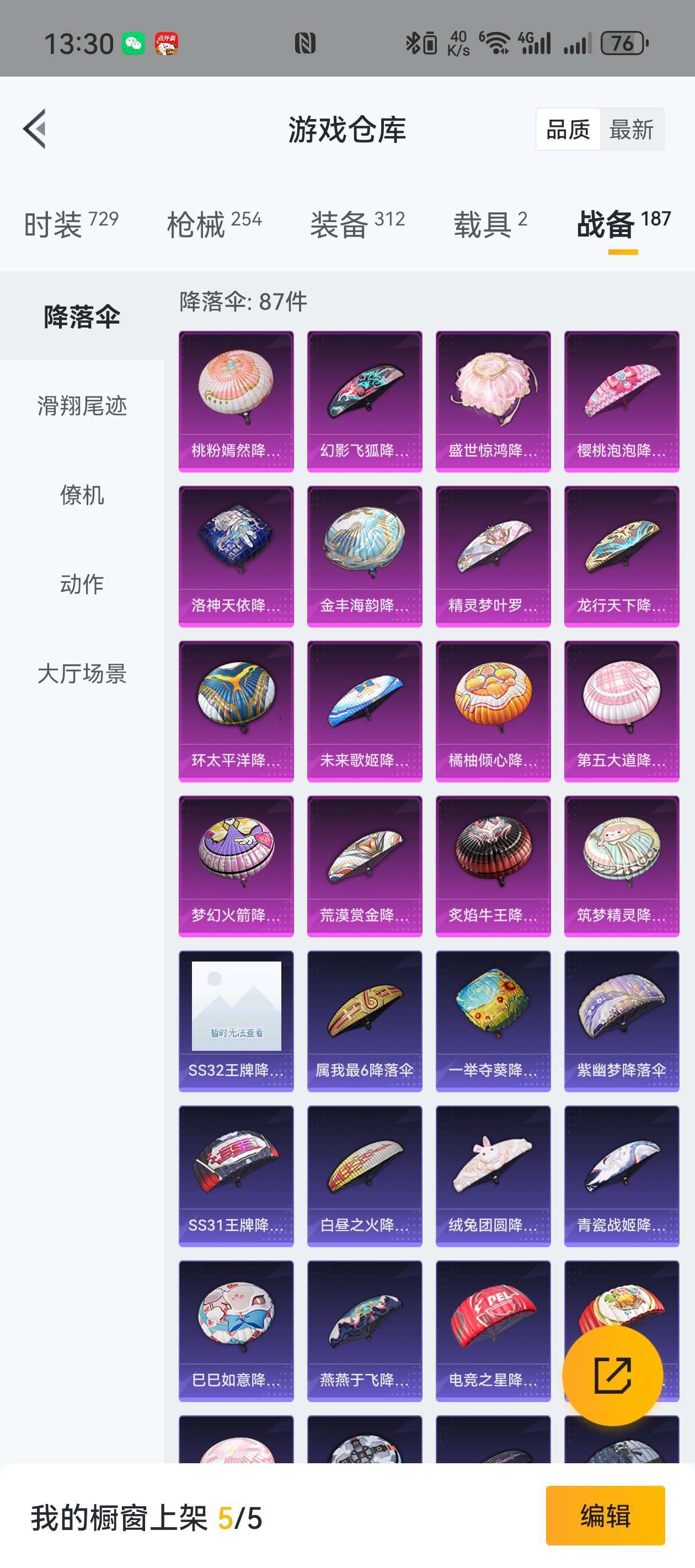Image resolution: width=695 pixels, height=1568 pixels.
Task: Select the 橘柚倾心 parachute item
Action: 493,711
